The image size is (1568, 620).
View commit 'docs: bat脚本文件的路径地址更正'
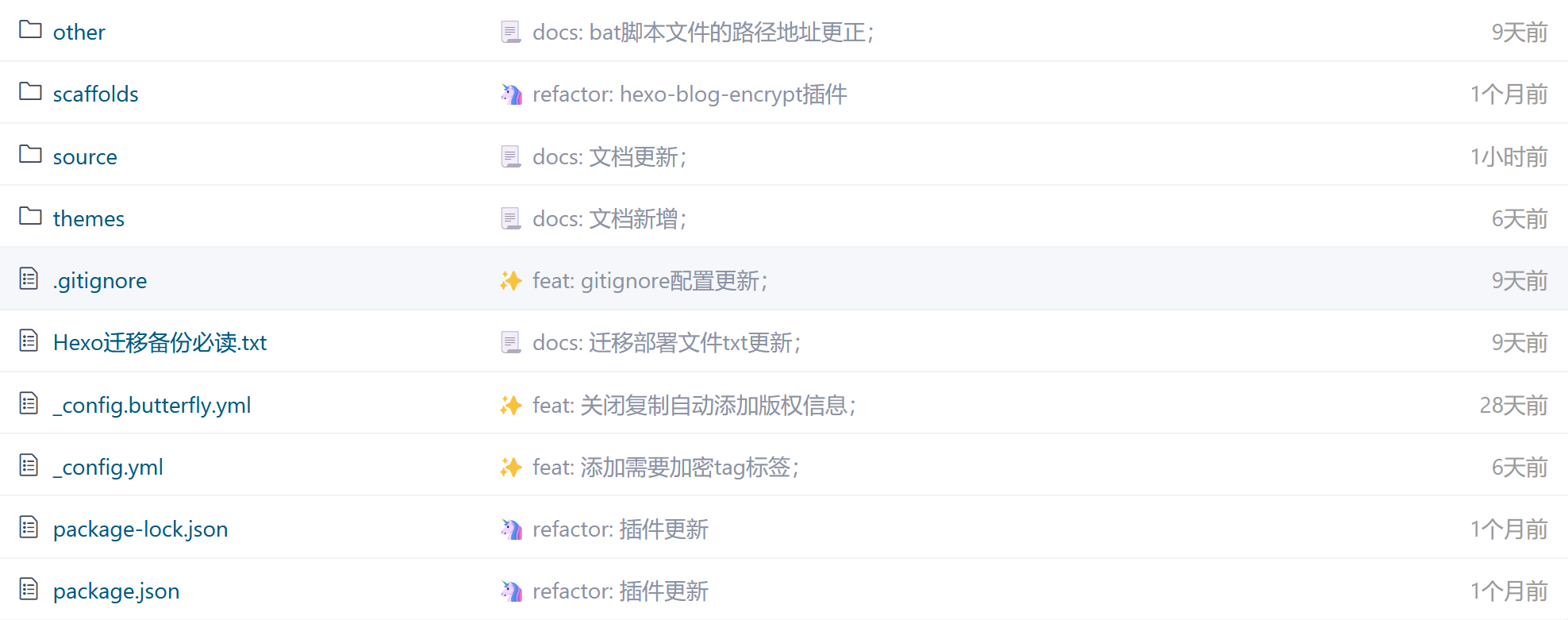pos(702,33)
